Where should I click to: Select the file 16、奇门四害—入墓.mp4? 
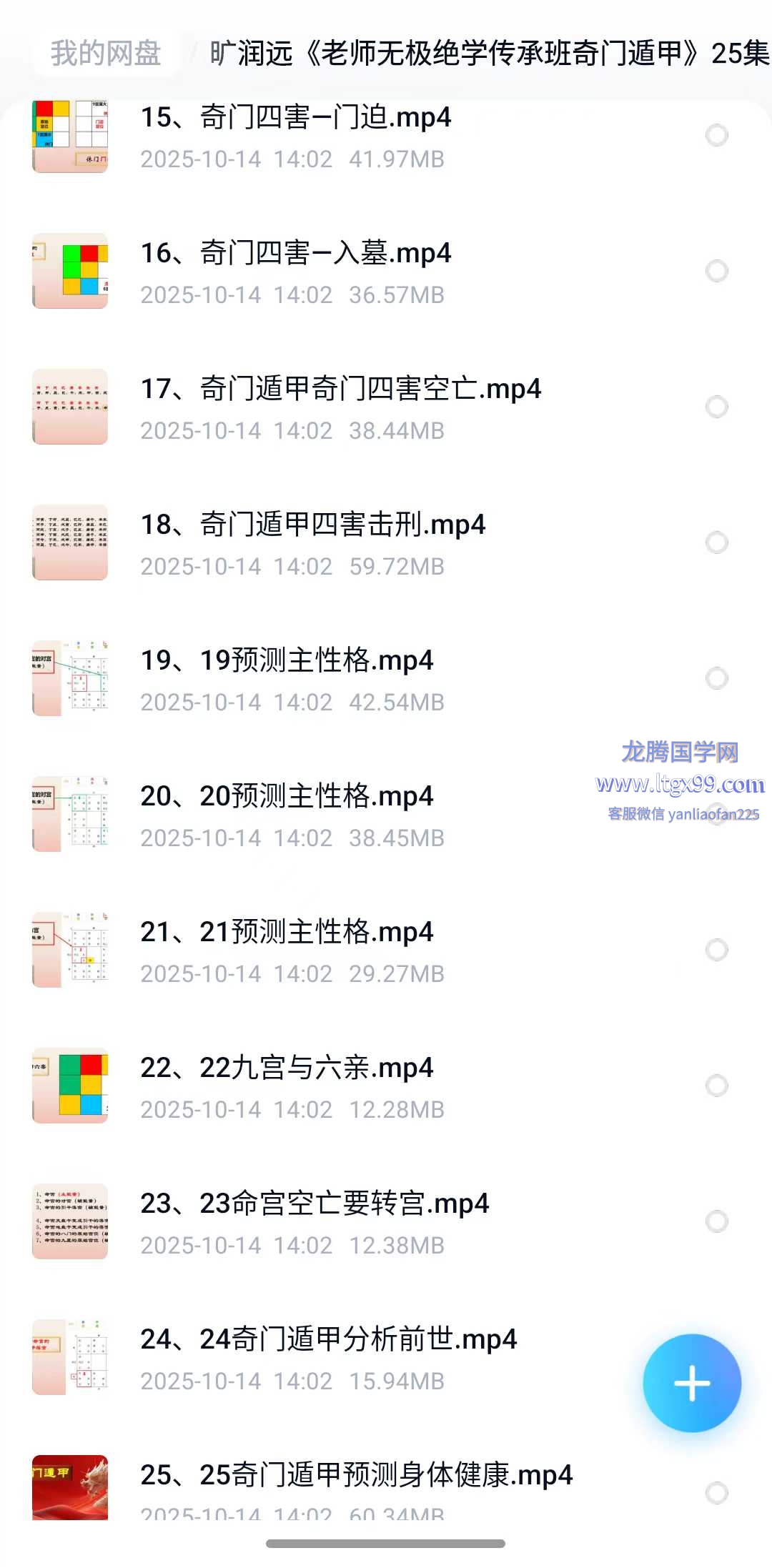click(716, 271)
